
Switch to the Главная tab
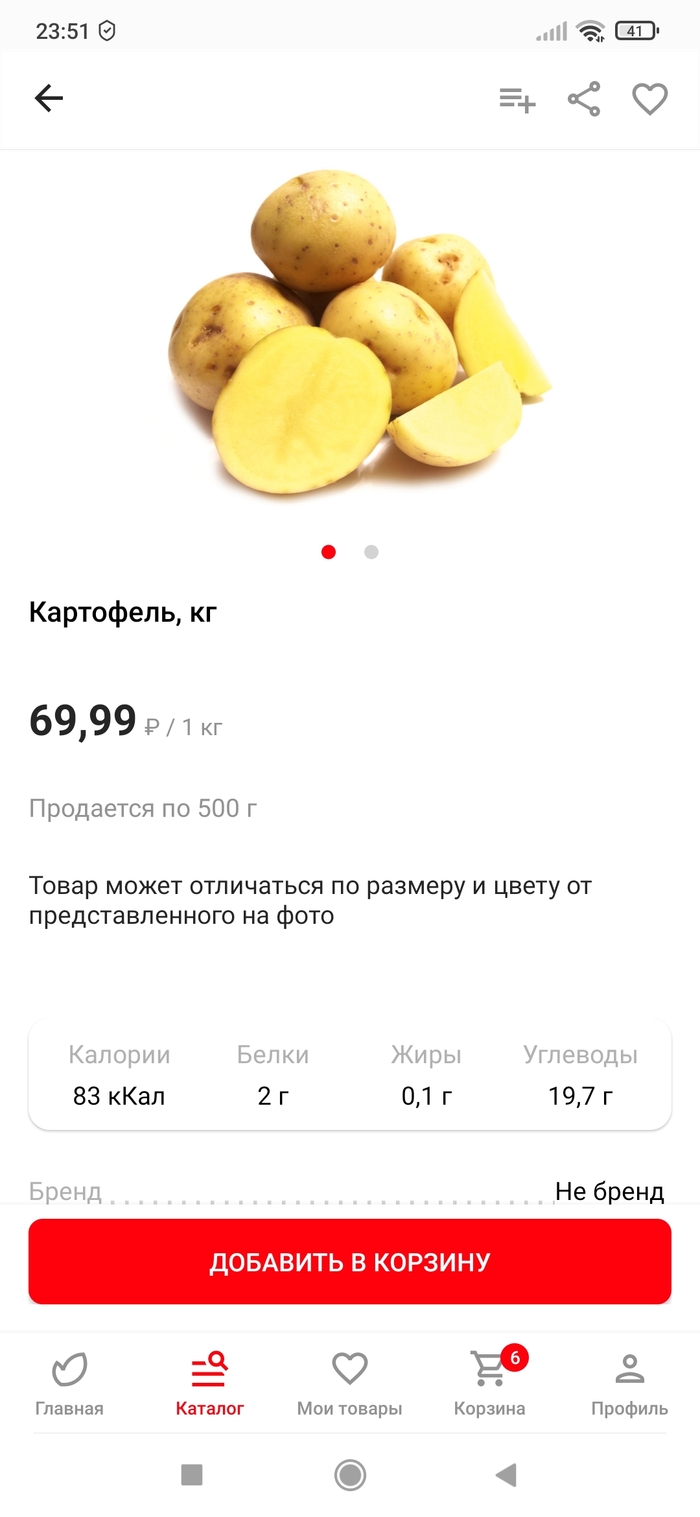[x=69, y=1384]
